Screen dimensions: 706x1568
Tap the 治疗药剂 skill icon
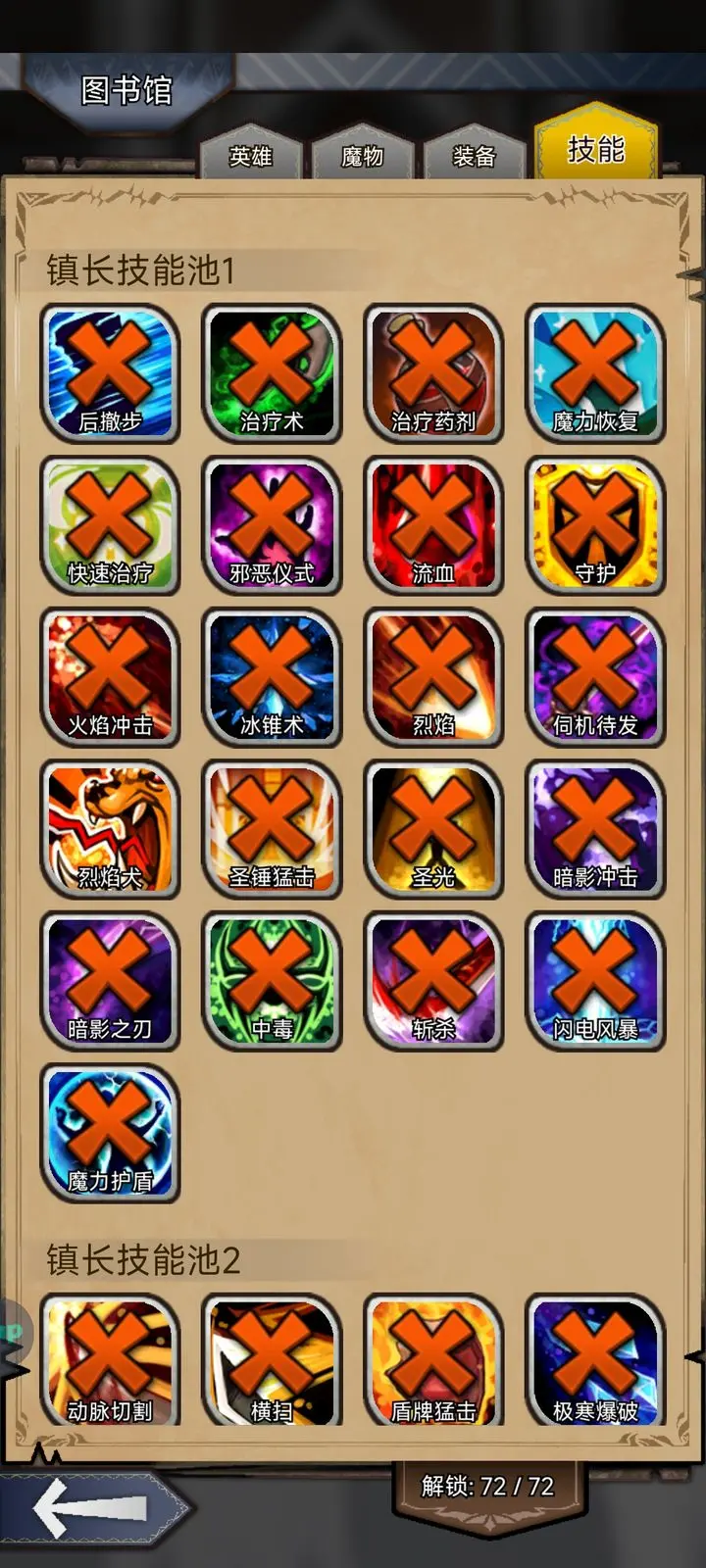coord(433,373)
